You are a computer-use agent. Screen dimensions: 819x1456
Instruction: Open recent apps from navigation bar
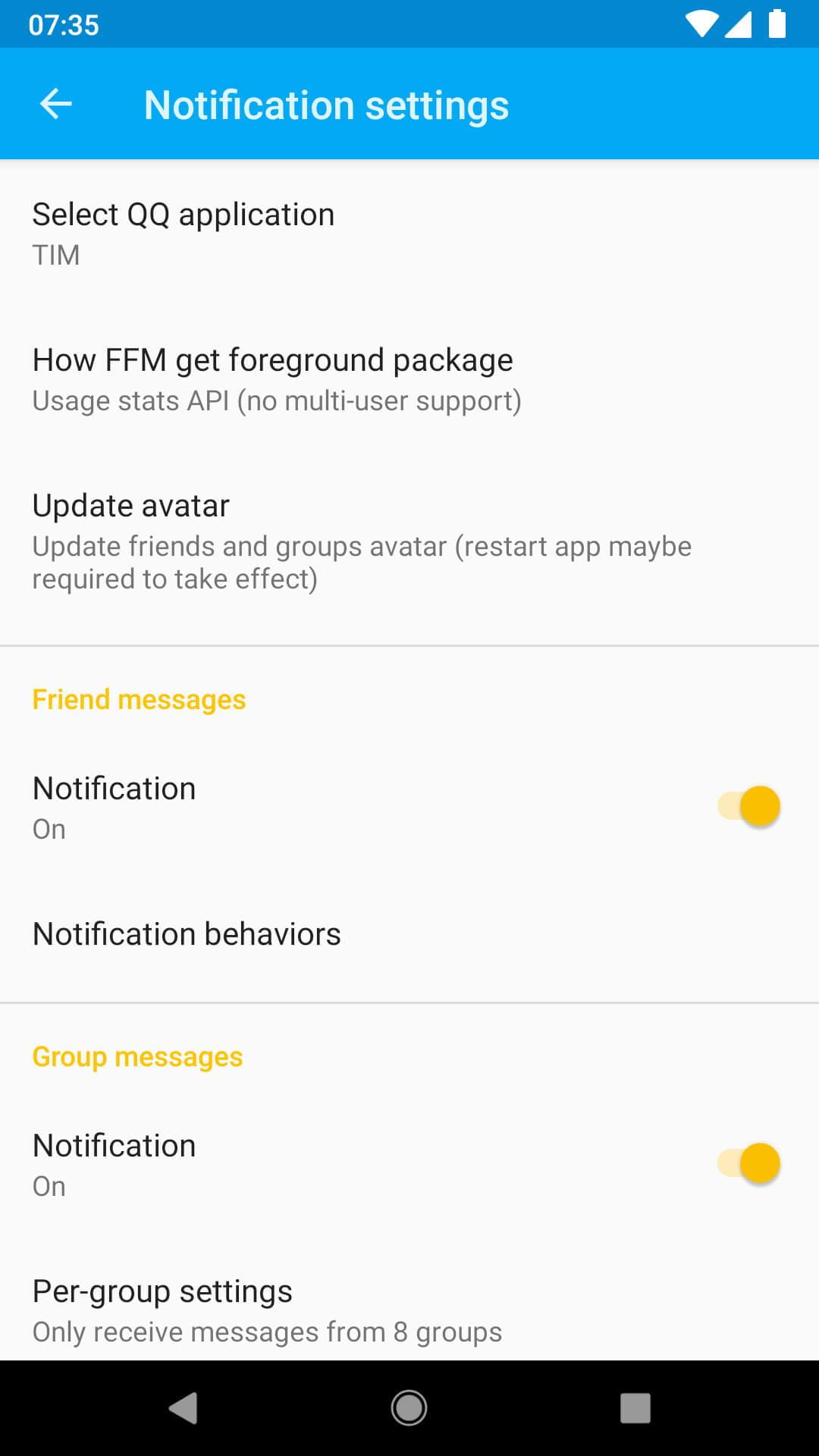pos(635,1408)
